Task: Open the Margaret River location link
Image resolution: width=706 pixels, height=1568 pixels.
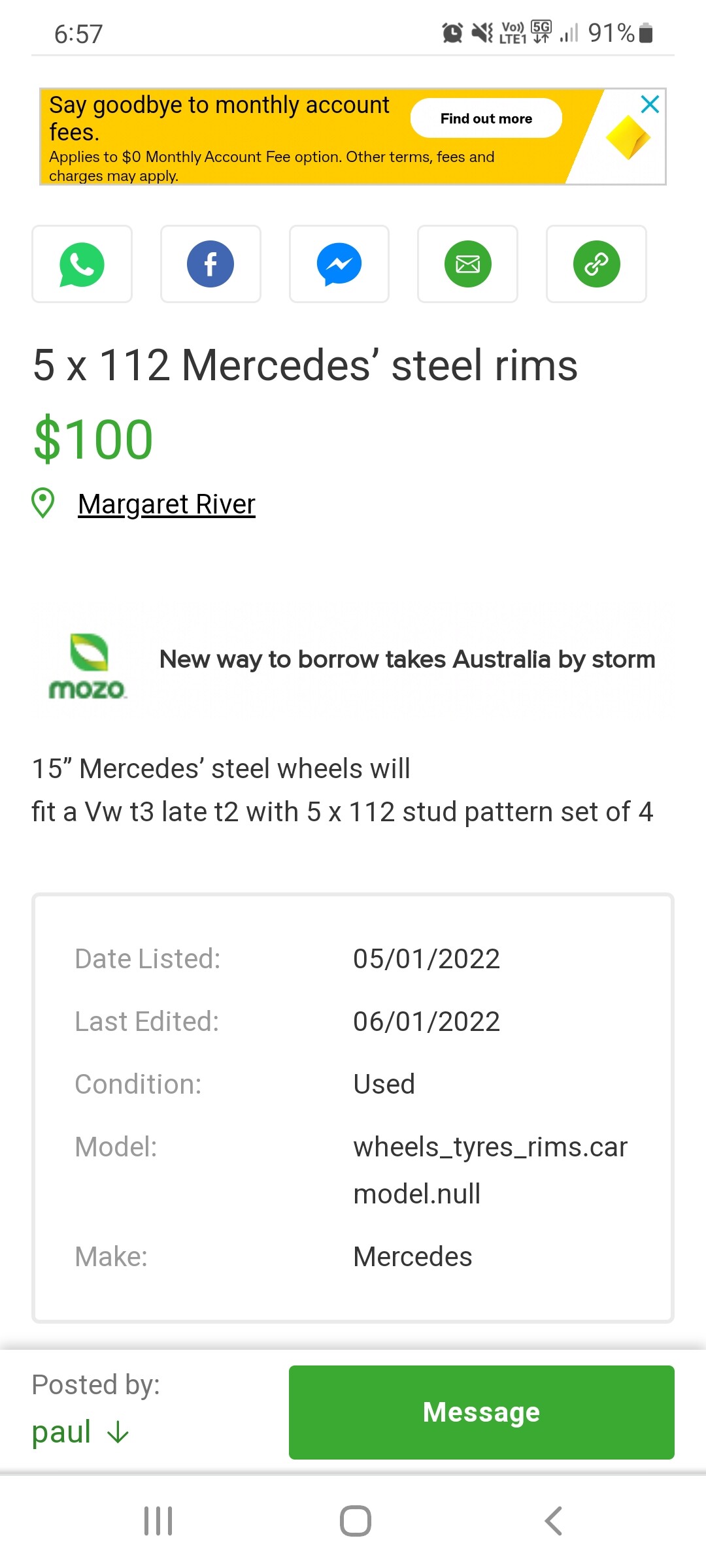Action: 166,504
